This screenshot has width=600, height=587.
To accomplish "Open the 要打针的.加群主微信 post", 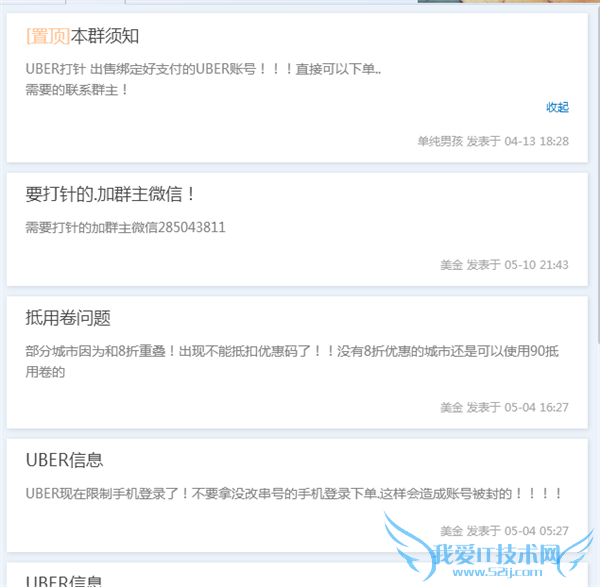I will [111, 194].
